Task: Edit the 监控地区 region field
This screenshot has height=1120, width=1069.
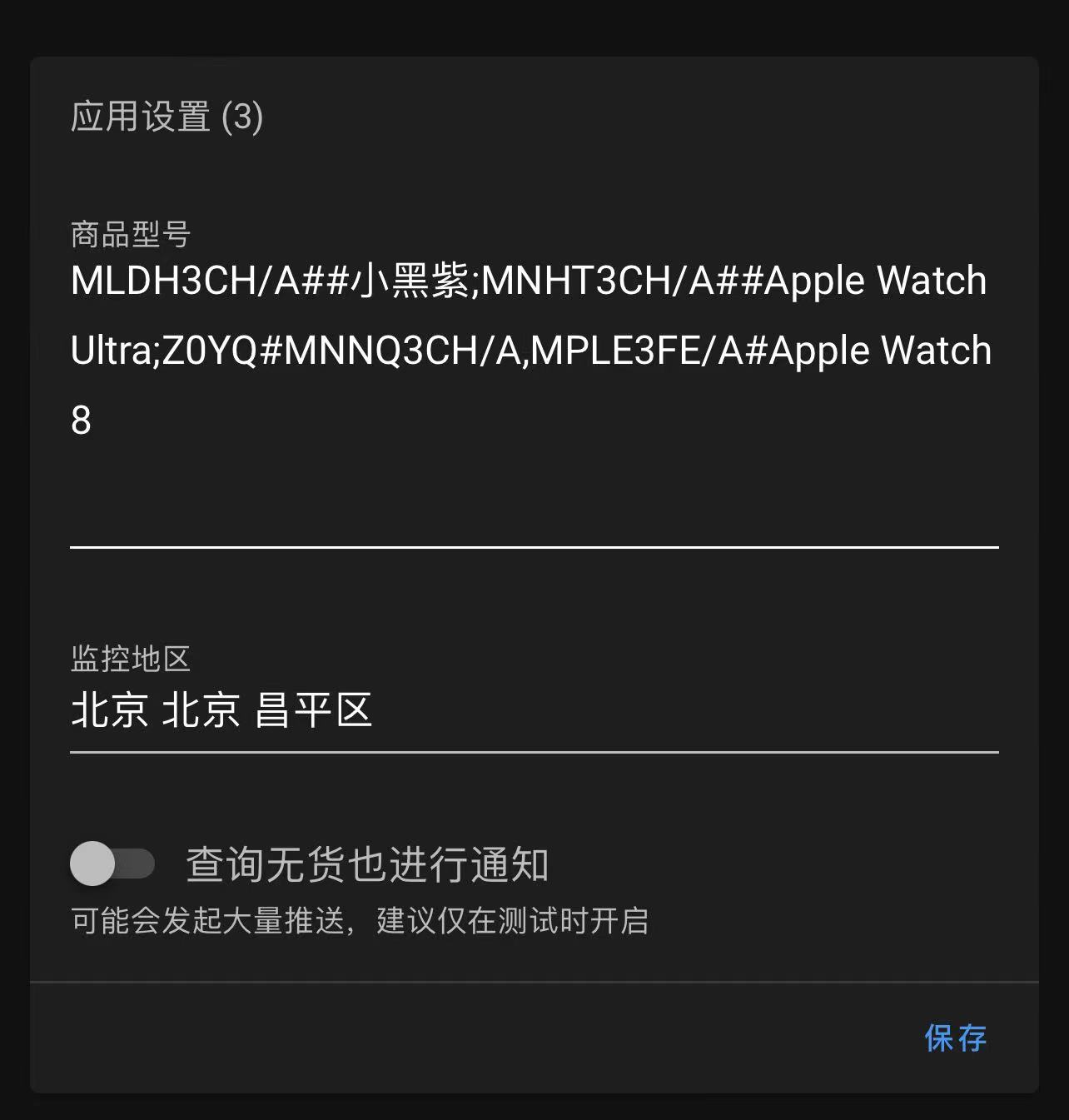Action: coord(533,712)
